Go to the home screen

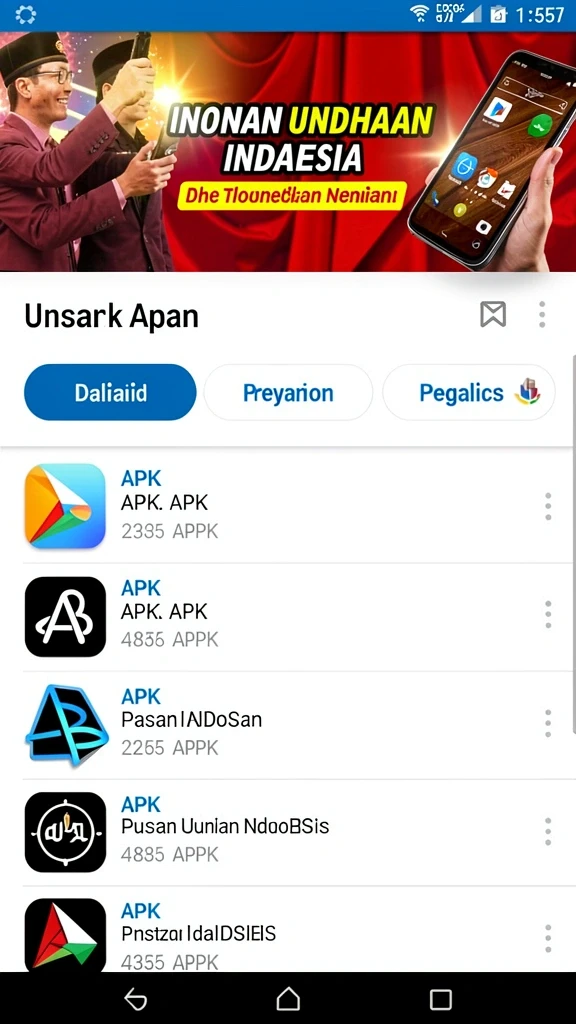[x=288, y=999]
